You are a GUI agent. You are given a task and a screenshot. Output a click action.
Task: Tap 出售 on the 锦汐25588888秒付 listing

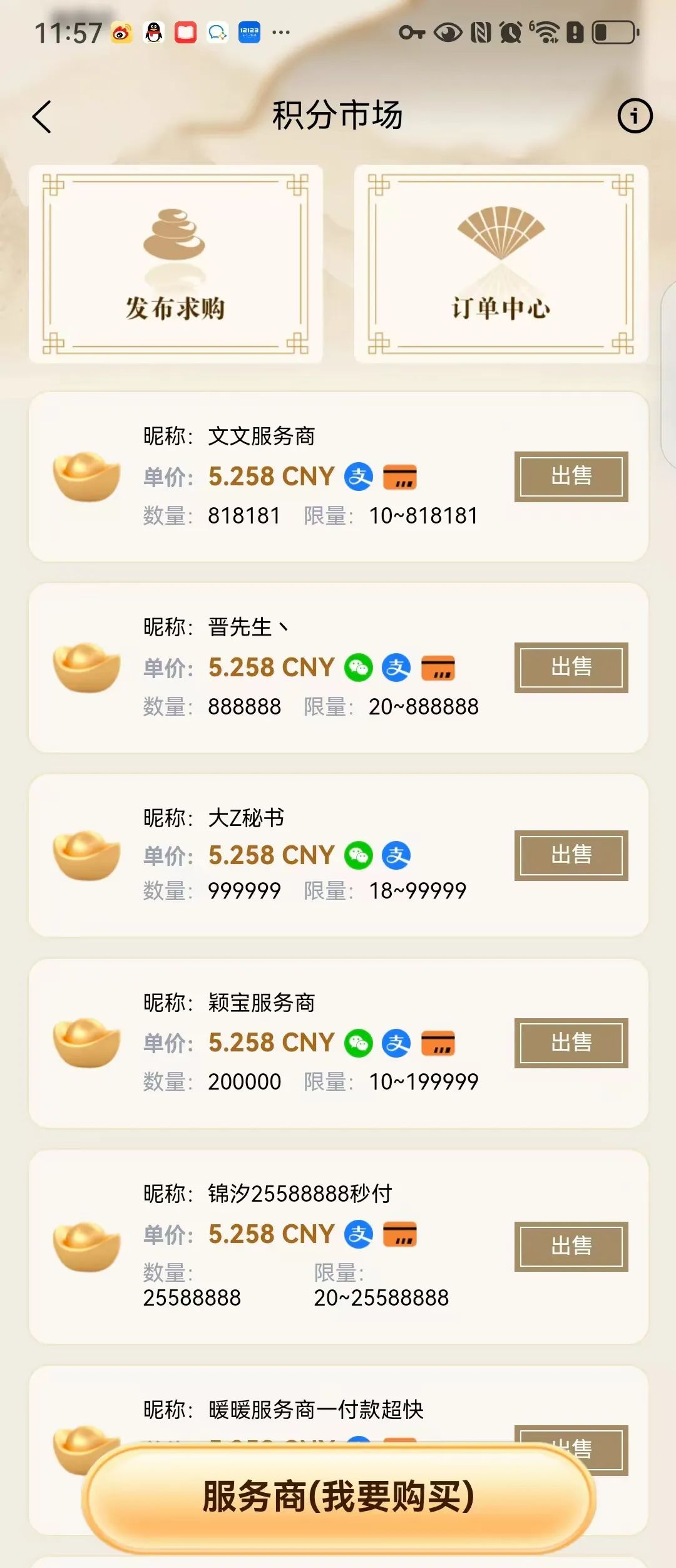click(571, 1246)
